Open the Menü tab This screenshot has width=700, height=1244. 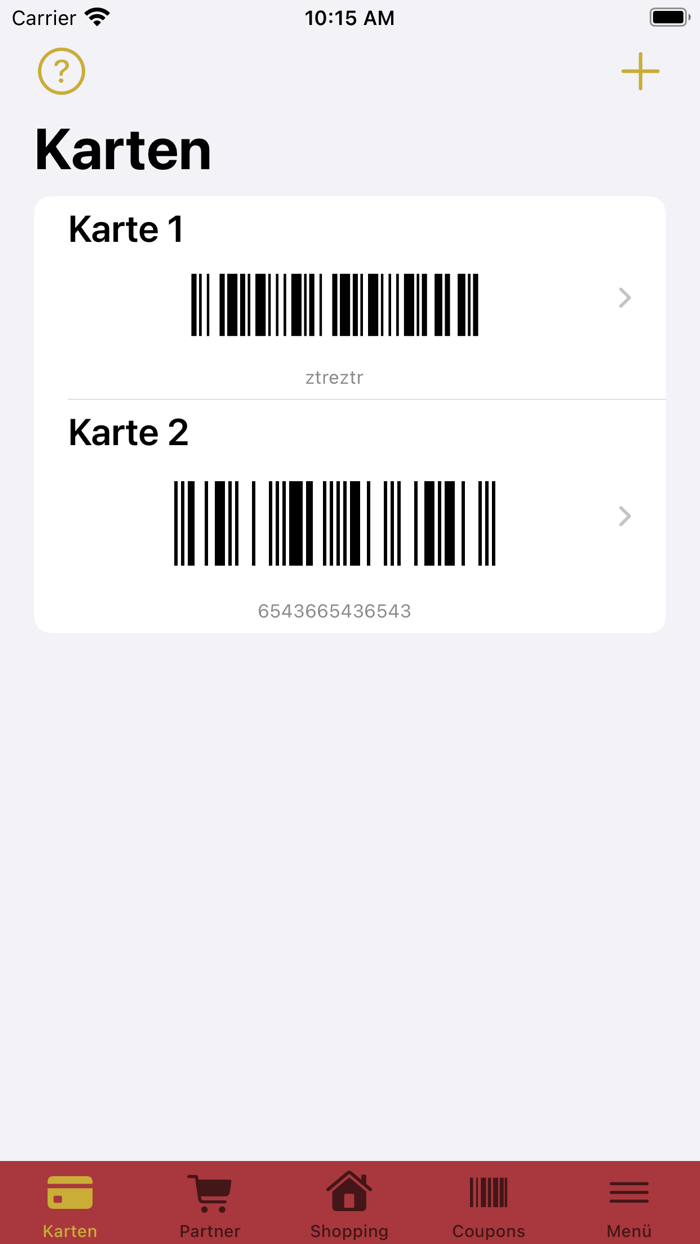(629, 1204)
